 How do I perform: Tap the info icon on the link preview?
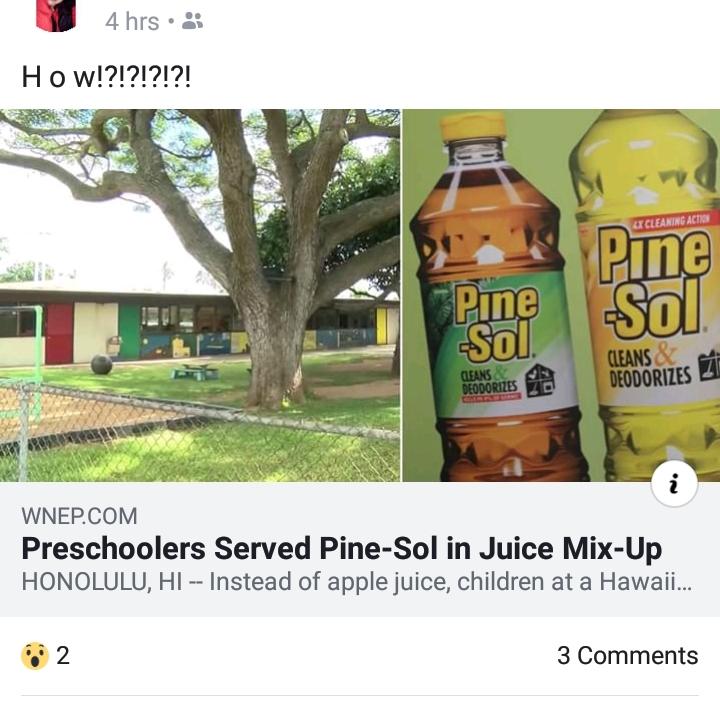point(674,484)
